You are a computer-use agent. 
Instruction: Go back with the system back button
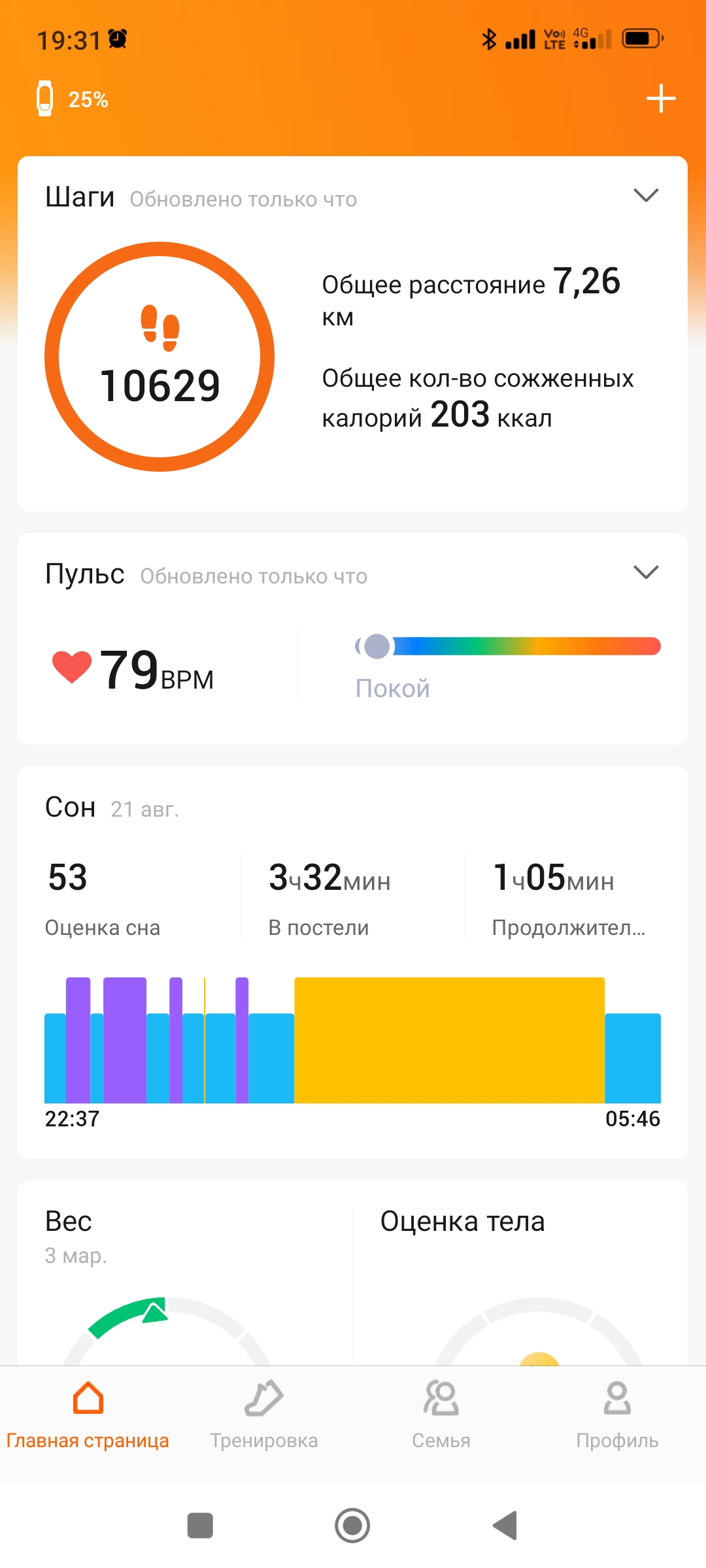pos(505,1526)
